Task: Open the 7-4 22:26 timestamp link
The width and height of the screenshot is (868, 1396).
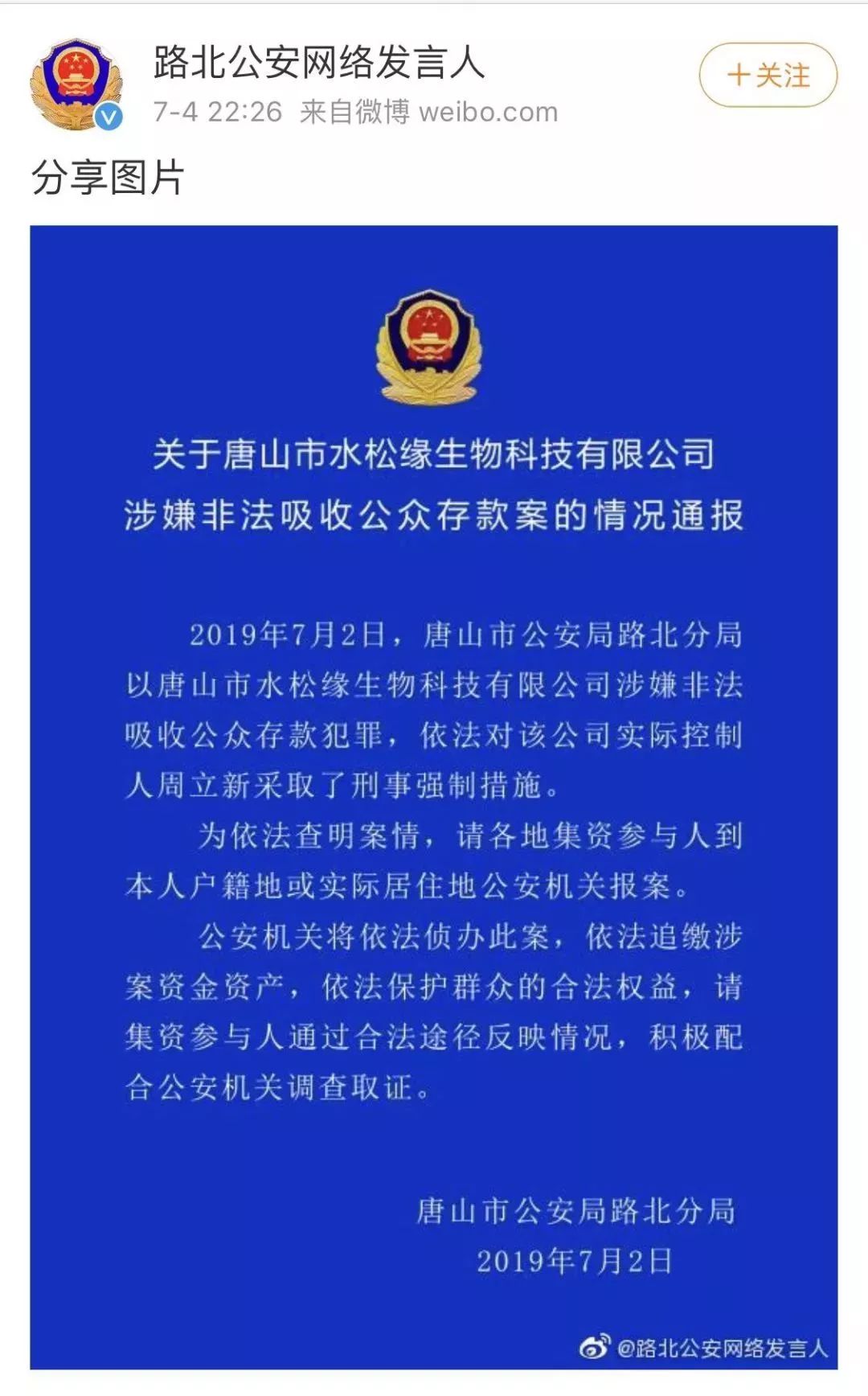Action: 206,113
